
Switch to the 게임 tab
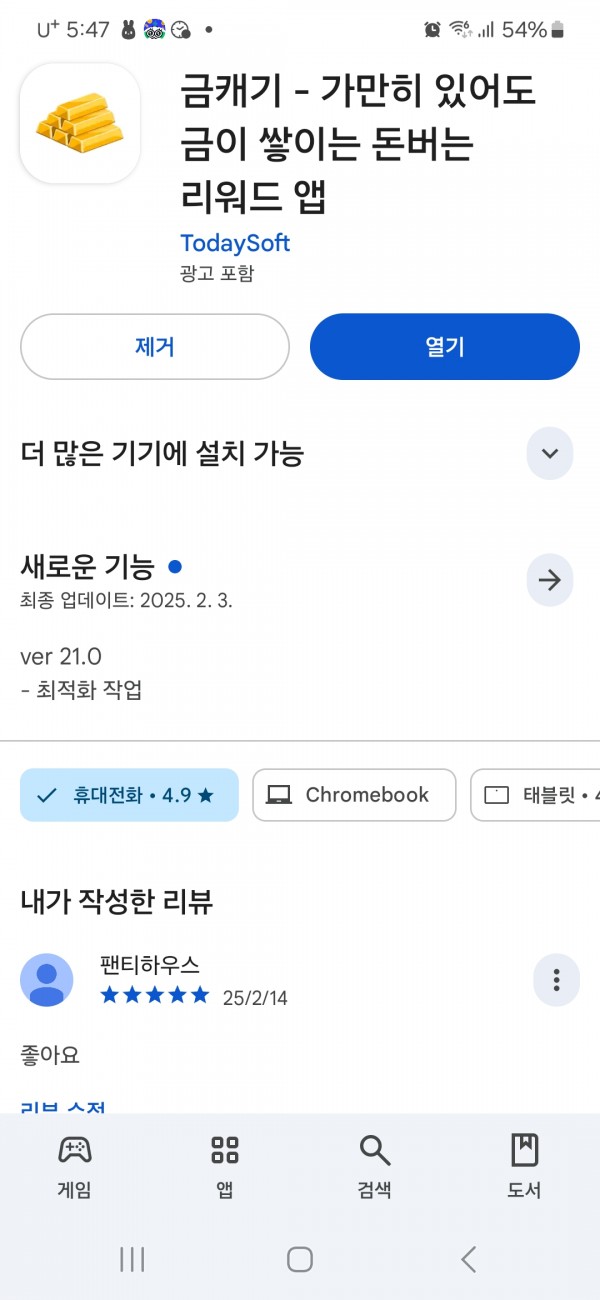75,1167
